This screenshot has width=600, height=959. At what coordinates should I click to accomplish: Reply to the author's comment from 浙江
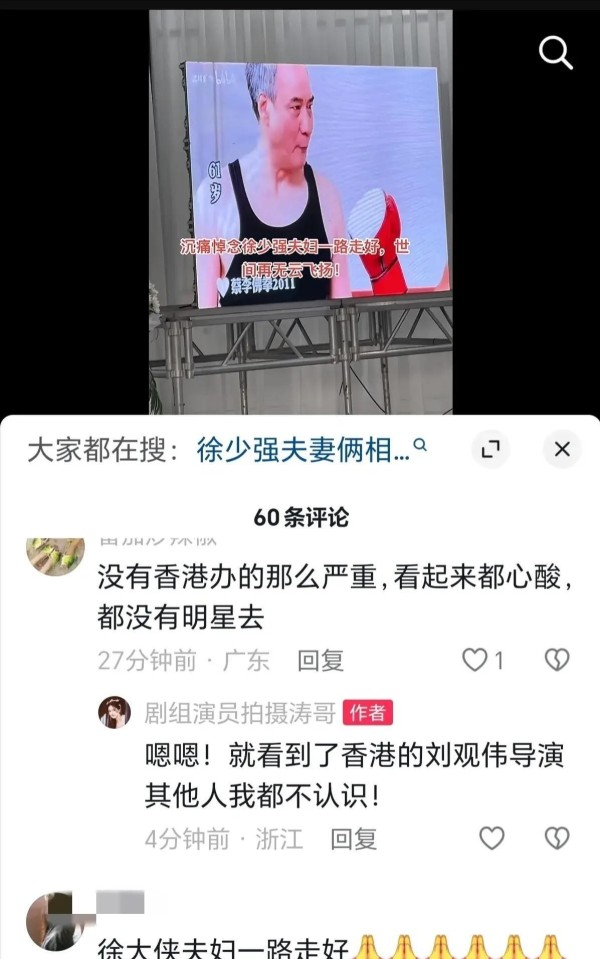(x=353, y=838)
